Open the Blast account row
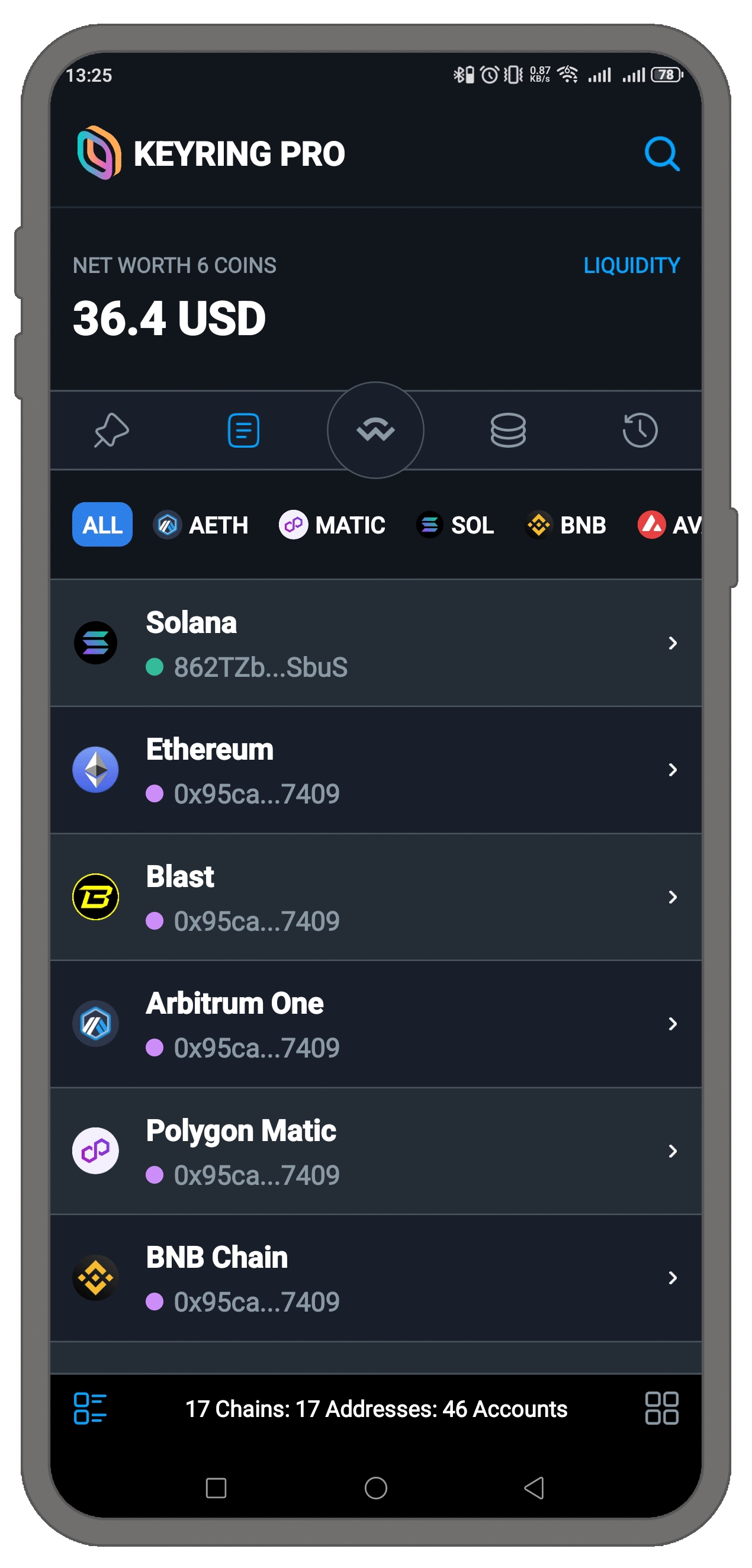The image size is (752, 1568). [375, 897]
